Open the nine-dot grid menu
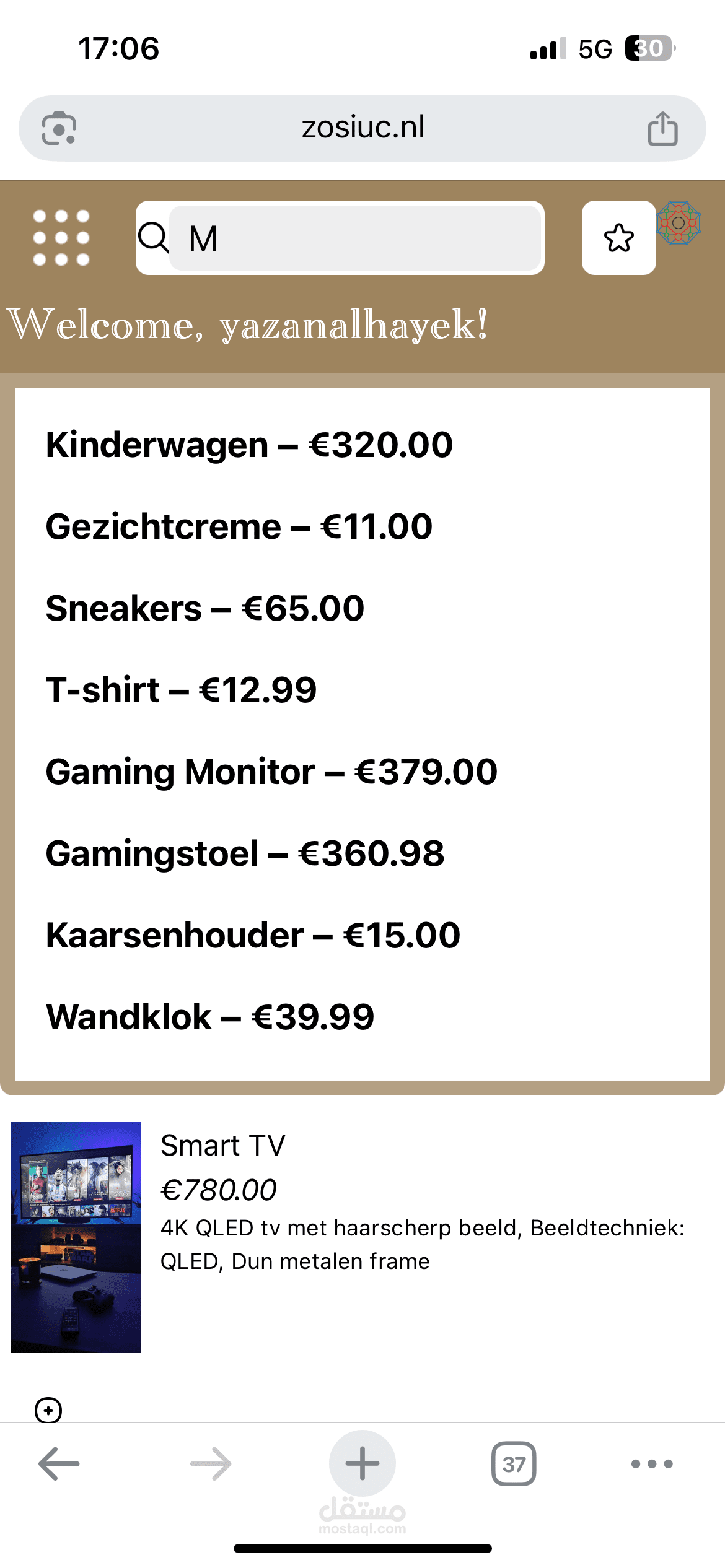Screen dimensions: 725x1568 [x=61, y=238]
